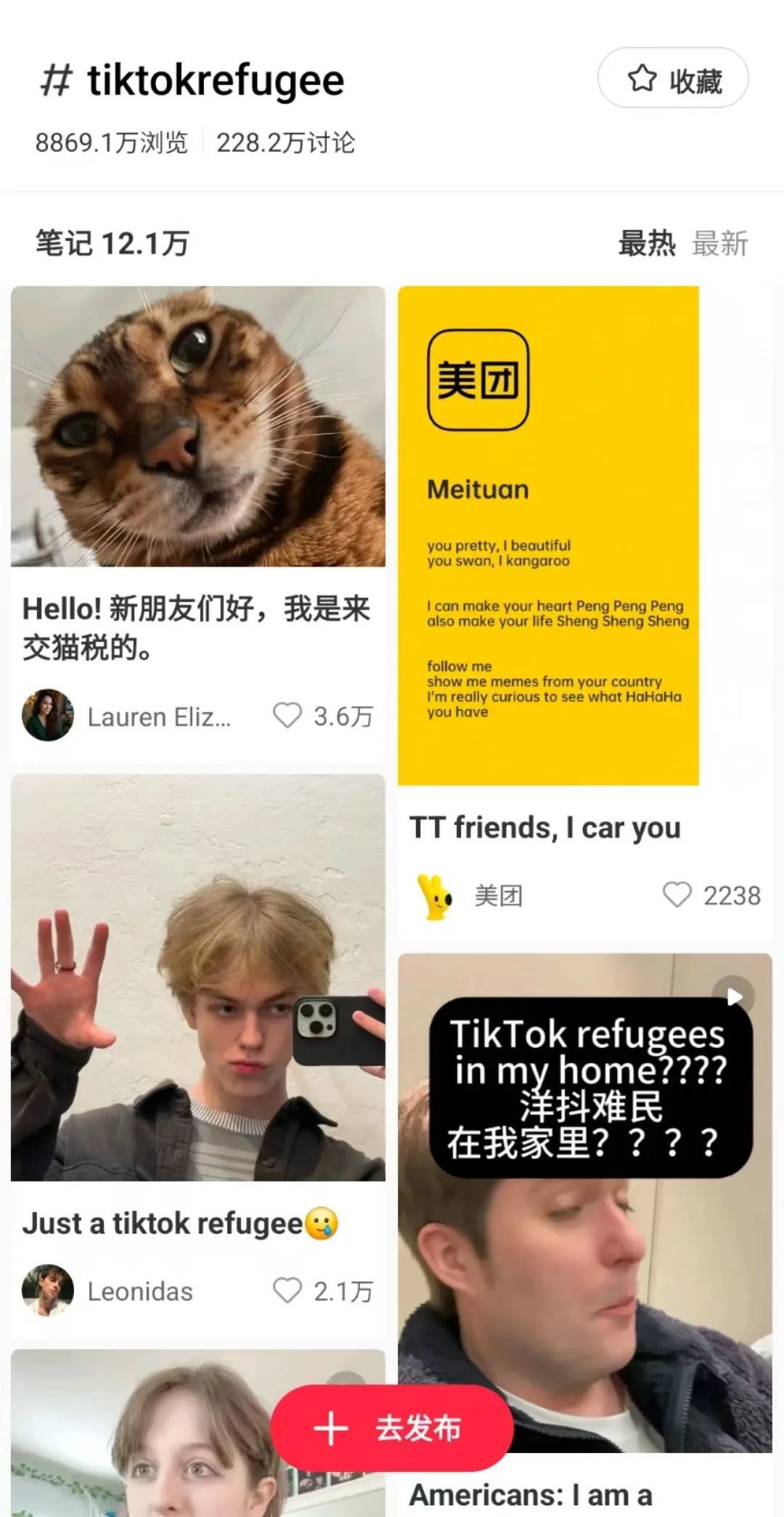
Task: Tap 去发布 to publish a note
Action: coord(392,1427)
